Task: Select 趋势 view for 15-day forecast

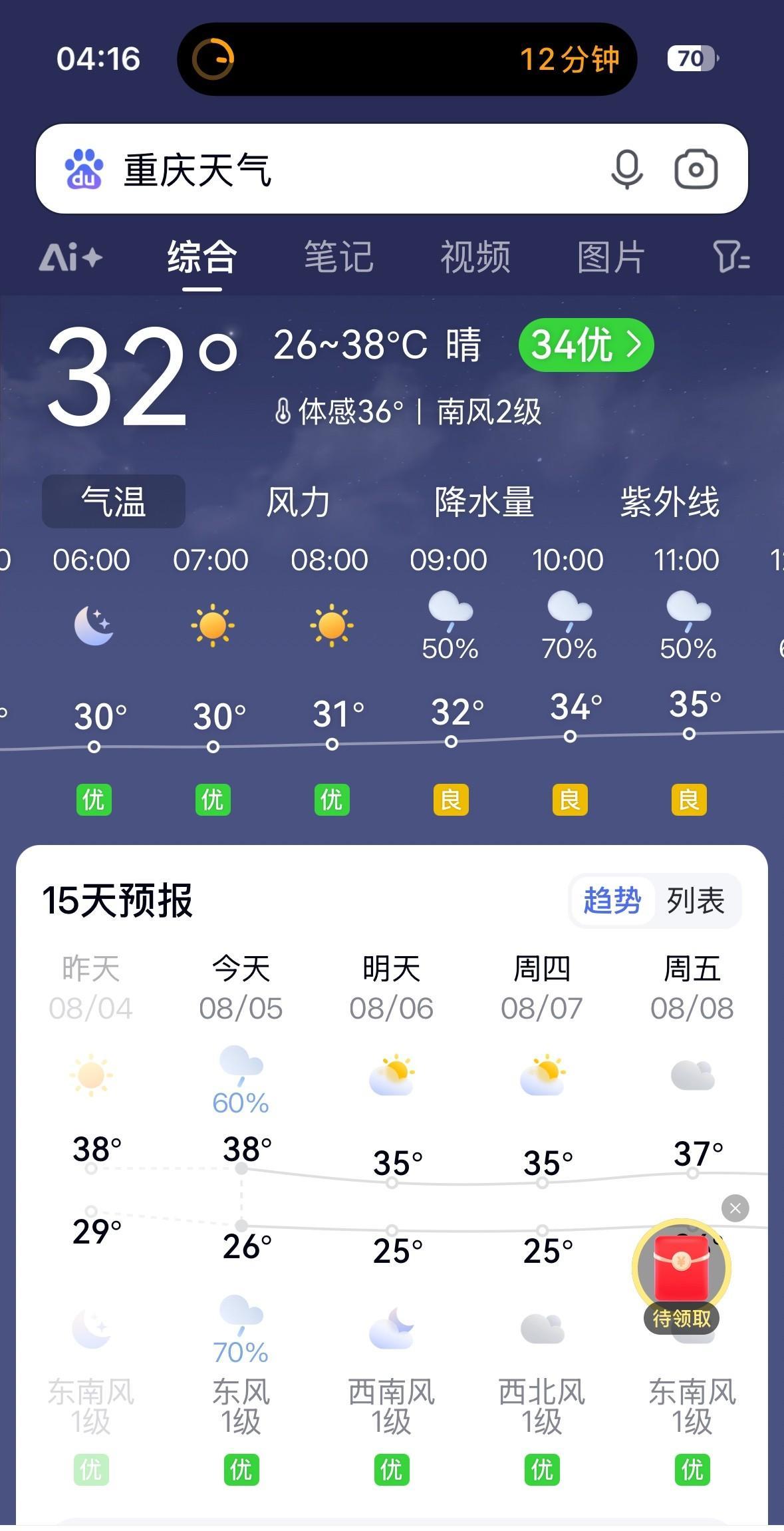Action: (x=612, y=901)
